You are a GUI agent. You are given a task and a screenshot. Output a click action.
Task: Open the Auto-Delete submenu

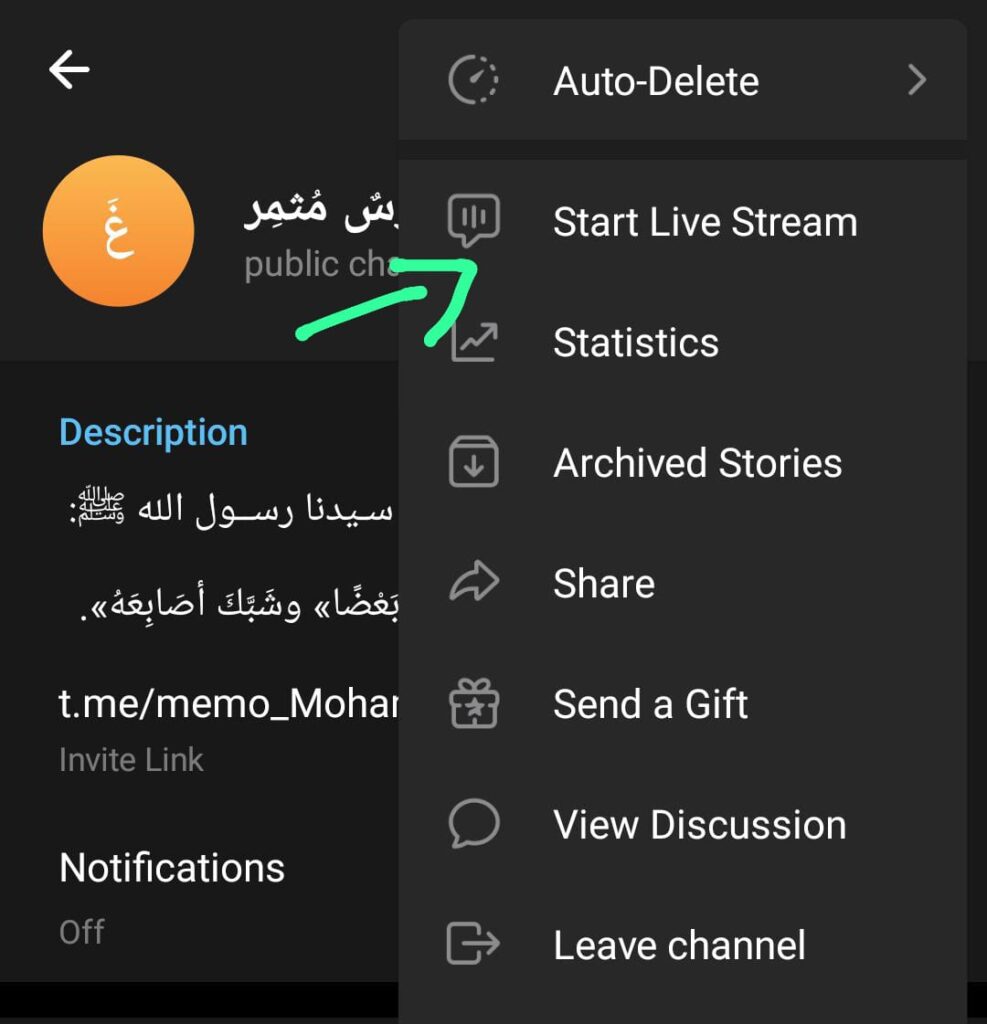pyautogui.click(x=682, y=81)
